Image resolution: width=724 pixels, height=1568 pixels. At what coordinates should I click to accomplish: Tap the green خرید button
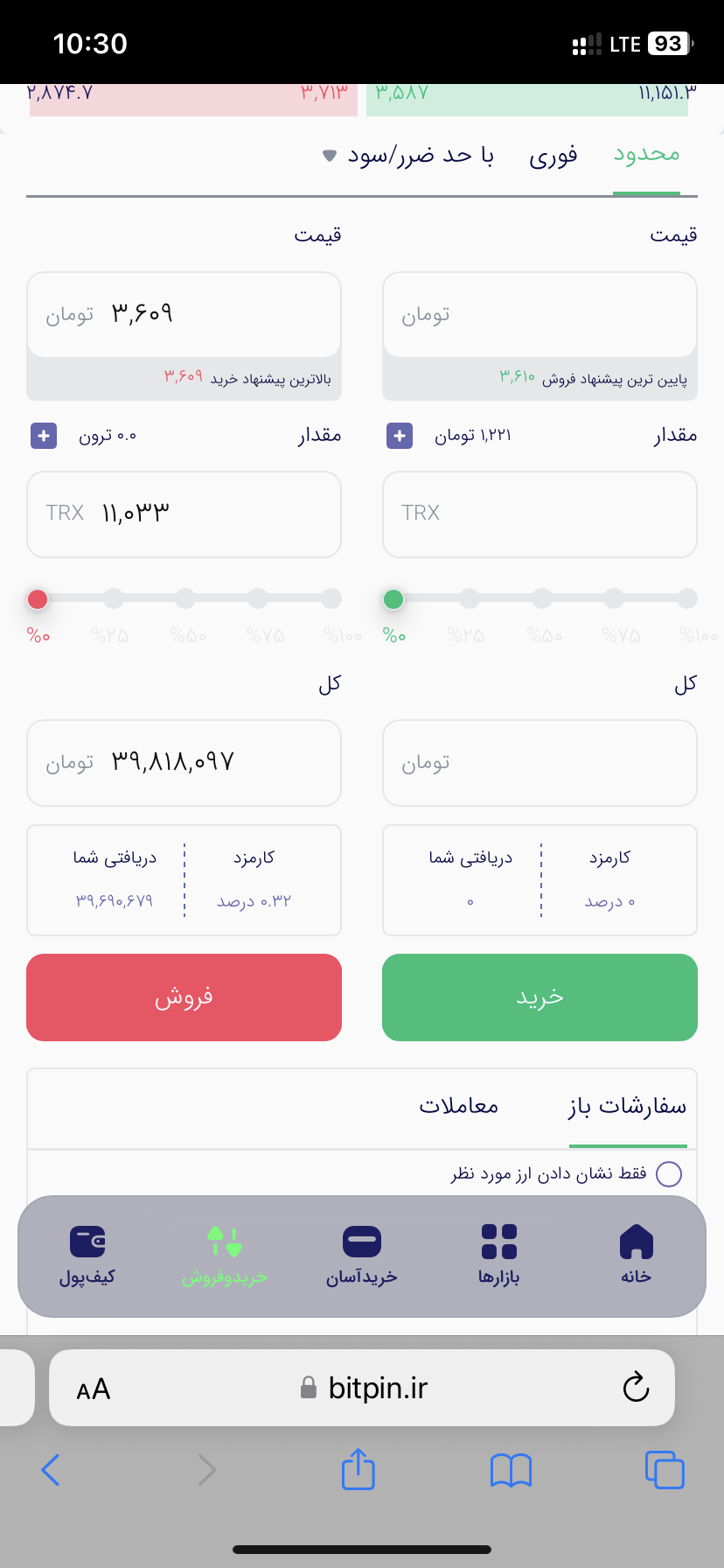[x=540, y=997]
